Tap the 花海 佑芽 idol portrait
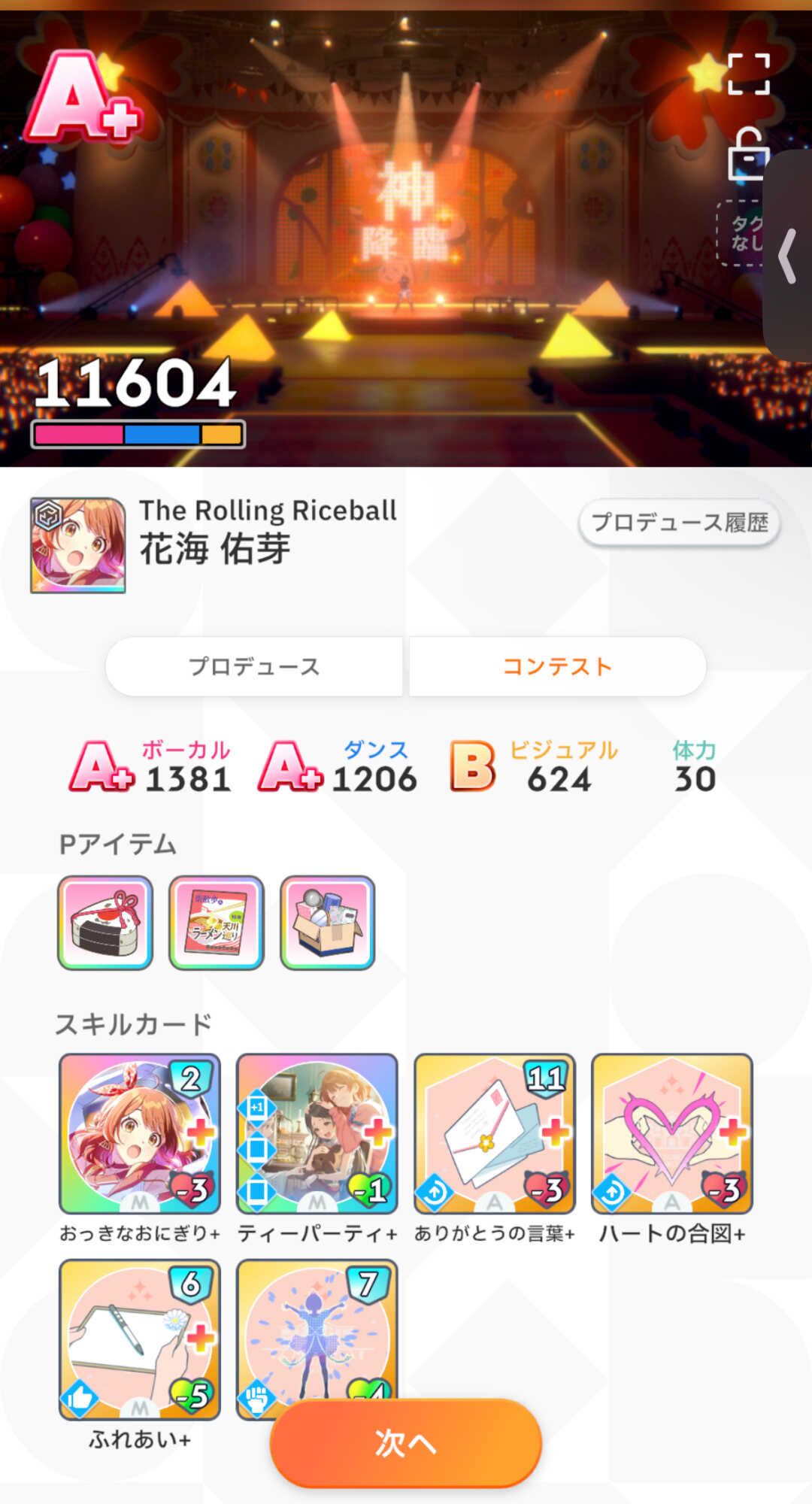The height and width of the screenshot is (1504, 812). point(78,545)
